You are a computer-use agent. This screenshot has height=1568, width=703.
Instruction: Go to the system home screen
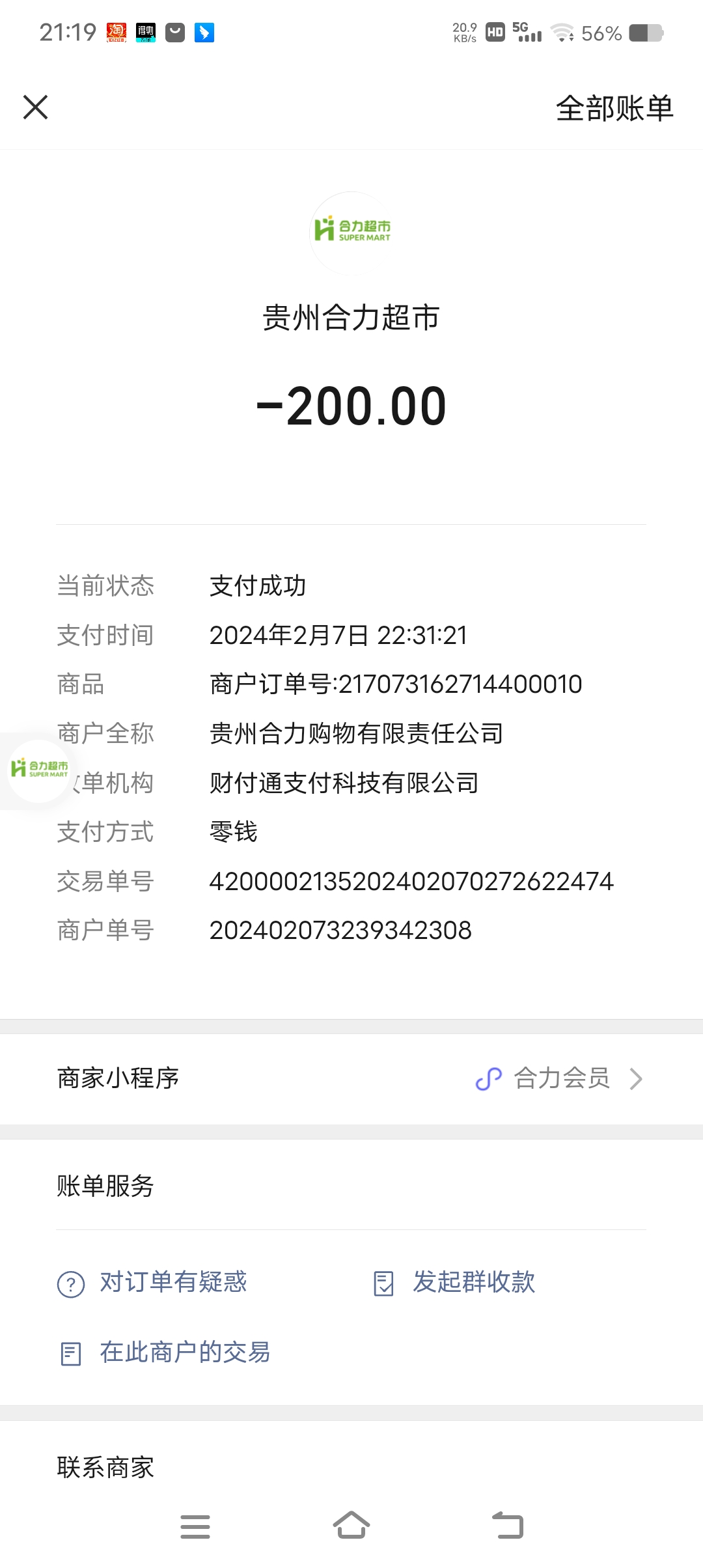click(351, 1526)
